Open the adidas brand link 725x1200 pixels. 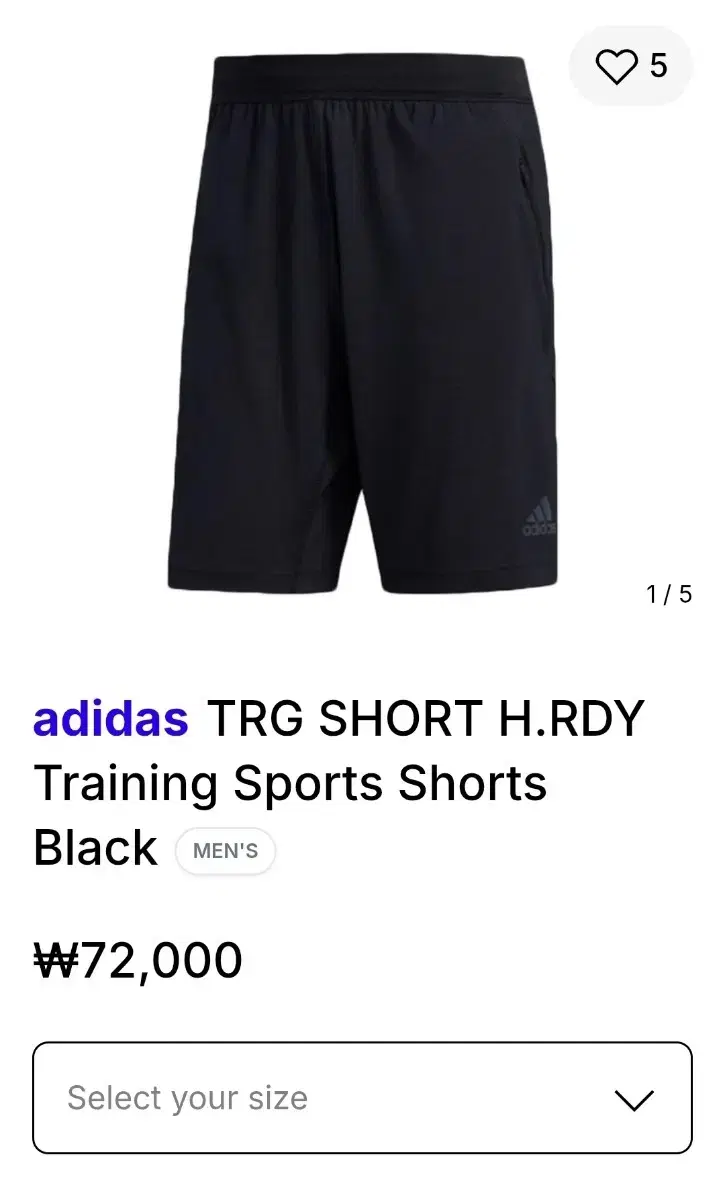click(x=111, y=718)
